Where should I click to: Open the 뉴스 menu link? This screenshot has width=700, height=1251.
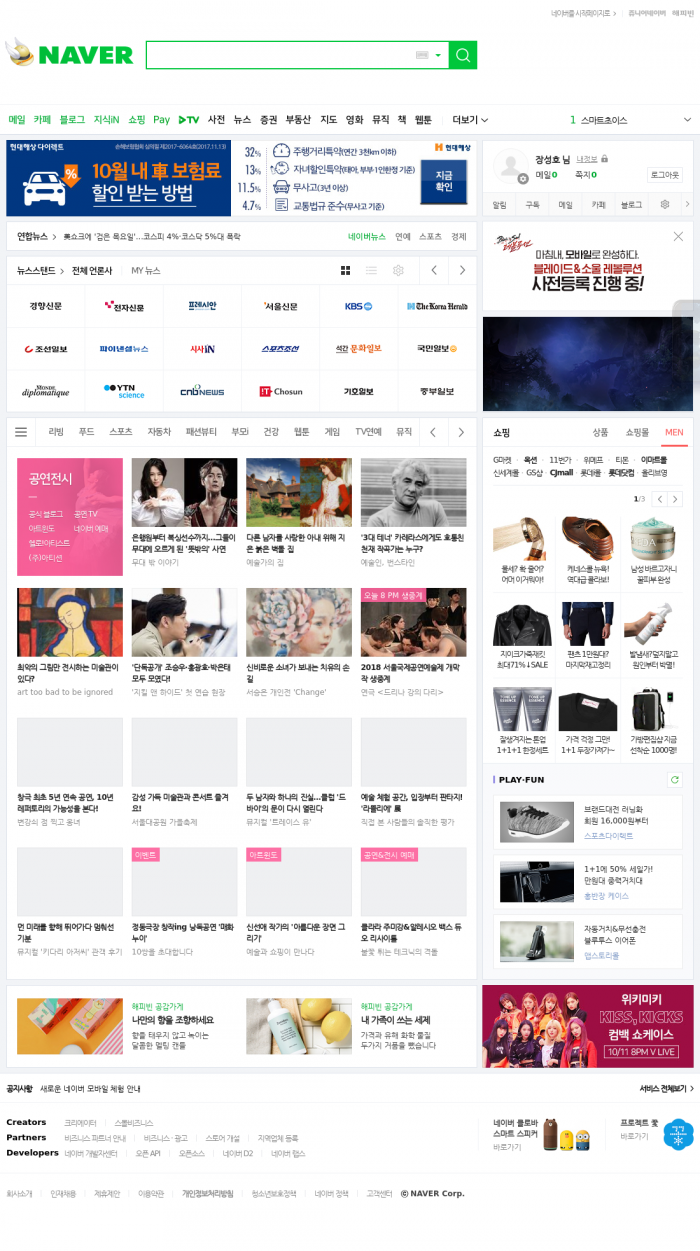242,120
